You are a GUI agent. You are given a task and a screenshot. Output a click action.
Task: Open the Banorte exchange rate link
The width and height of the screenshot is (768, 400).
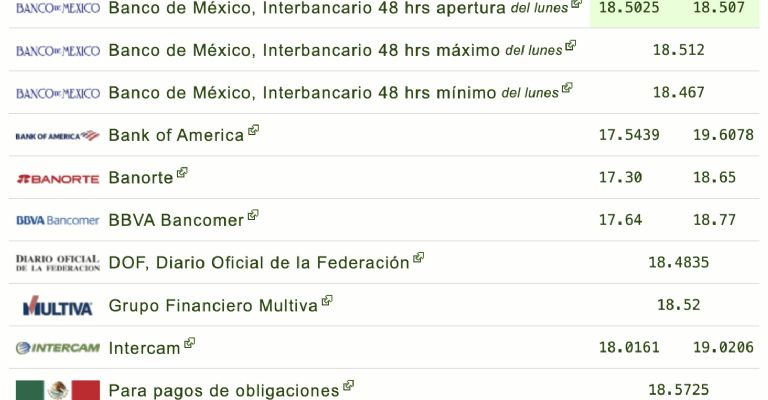(140, 178)
